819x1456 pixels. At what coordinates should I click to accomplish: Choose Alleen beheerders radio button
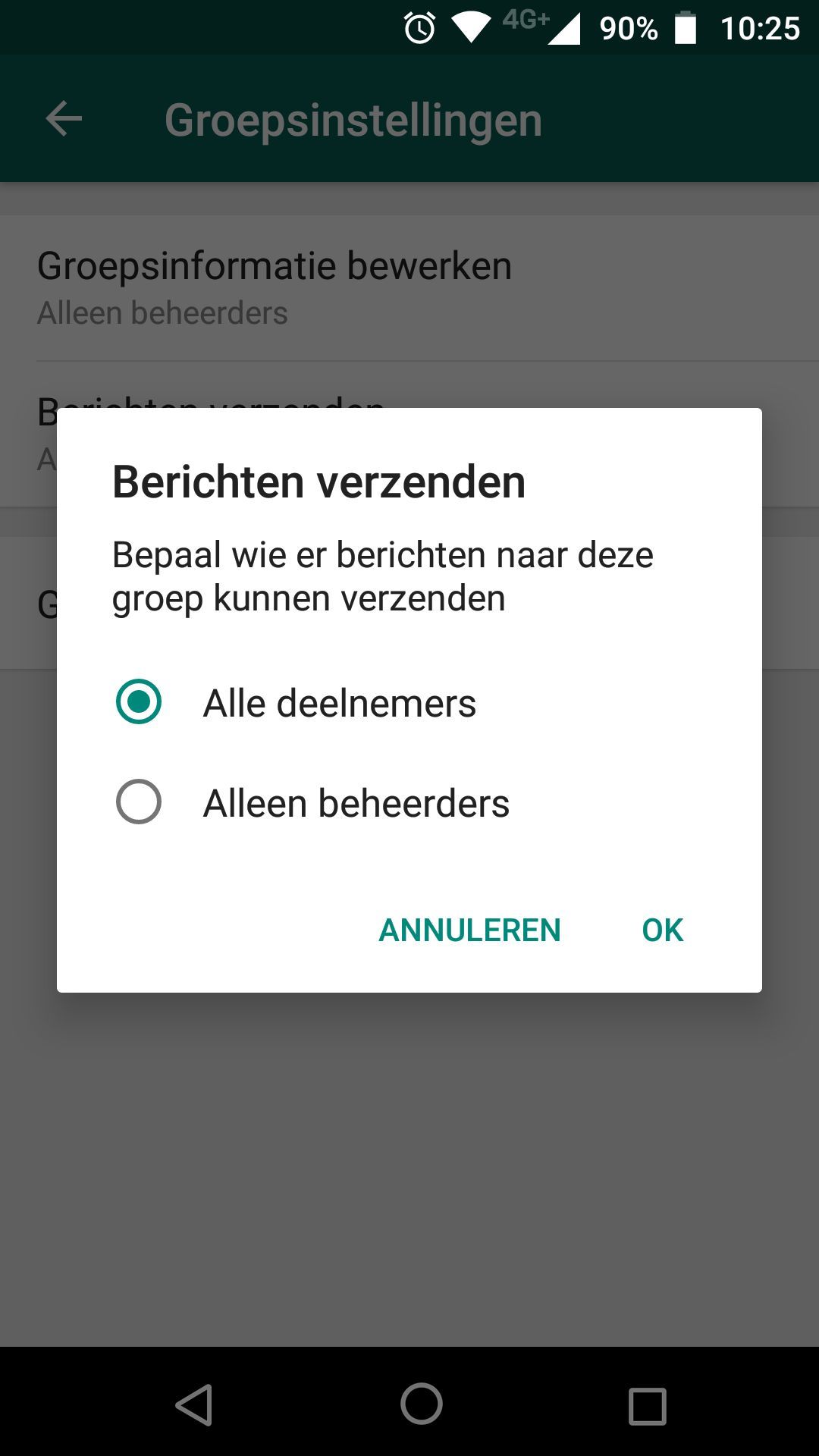tap(139, 802)
